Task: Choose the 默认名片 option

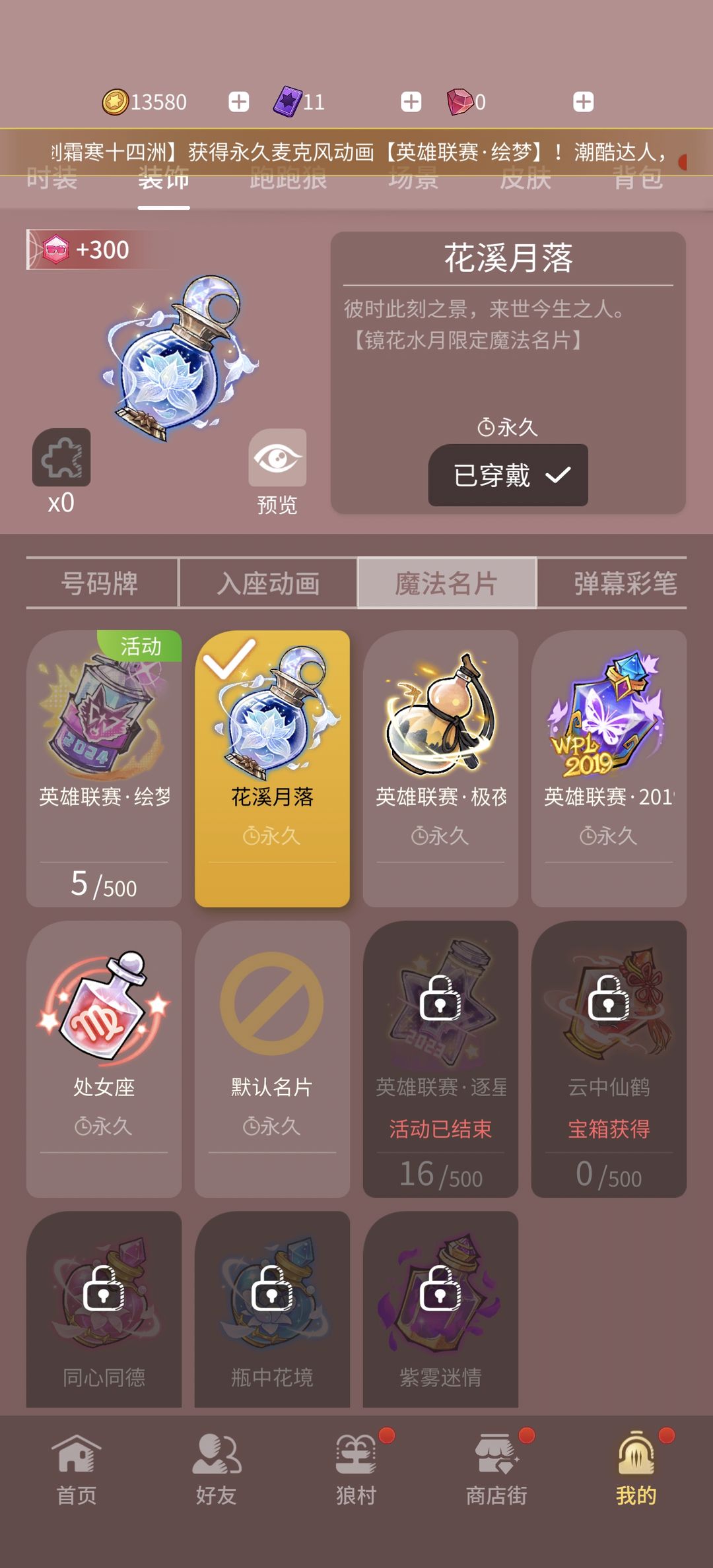Action: tap(272, 1059)
